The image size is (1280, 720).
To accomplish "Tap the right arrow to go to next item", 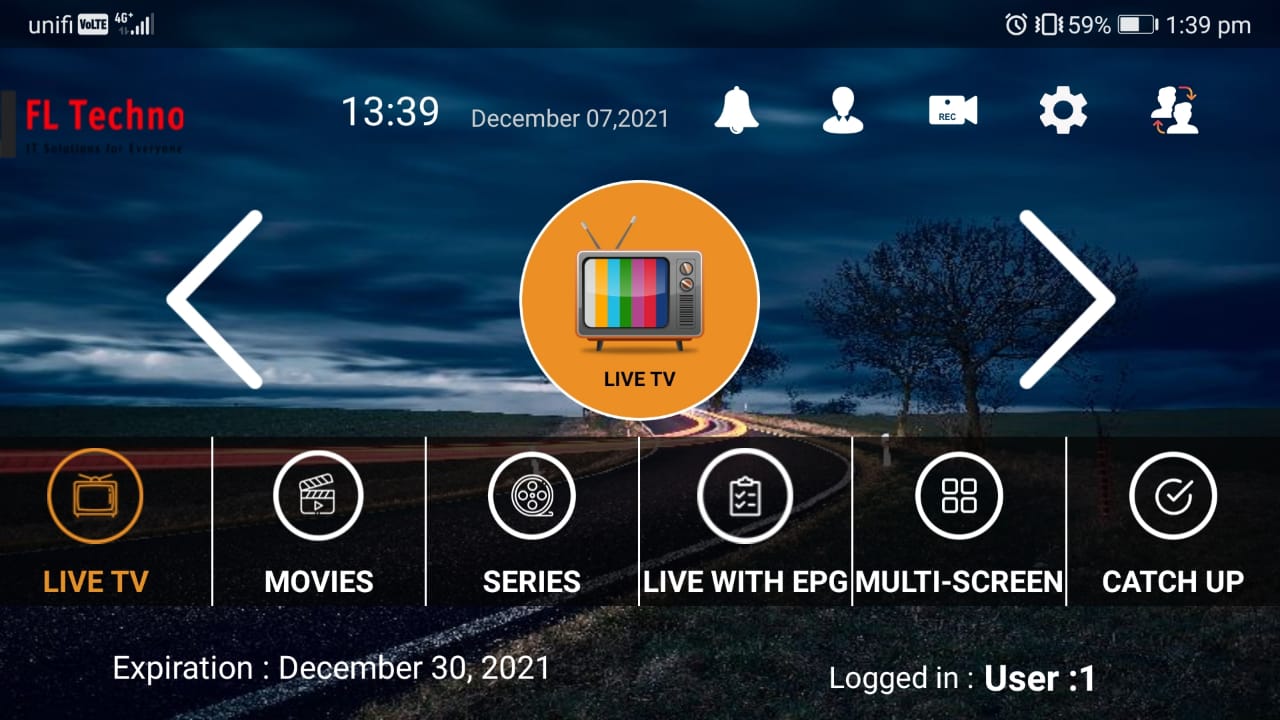I will (1067, 299).
